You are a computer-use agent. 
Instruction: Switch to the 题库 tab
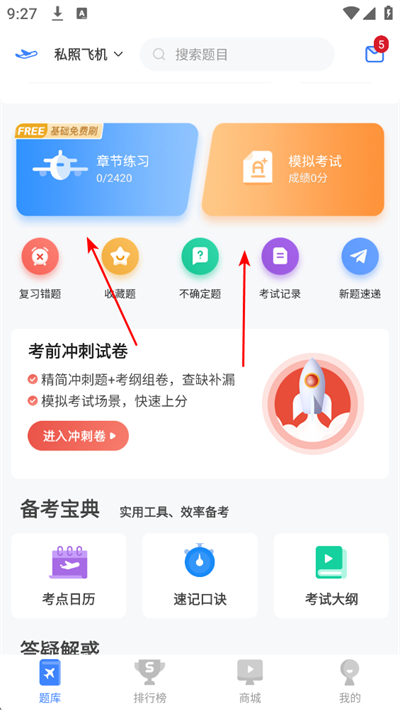point(50,681)
